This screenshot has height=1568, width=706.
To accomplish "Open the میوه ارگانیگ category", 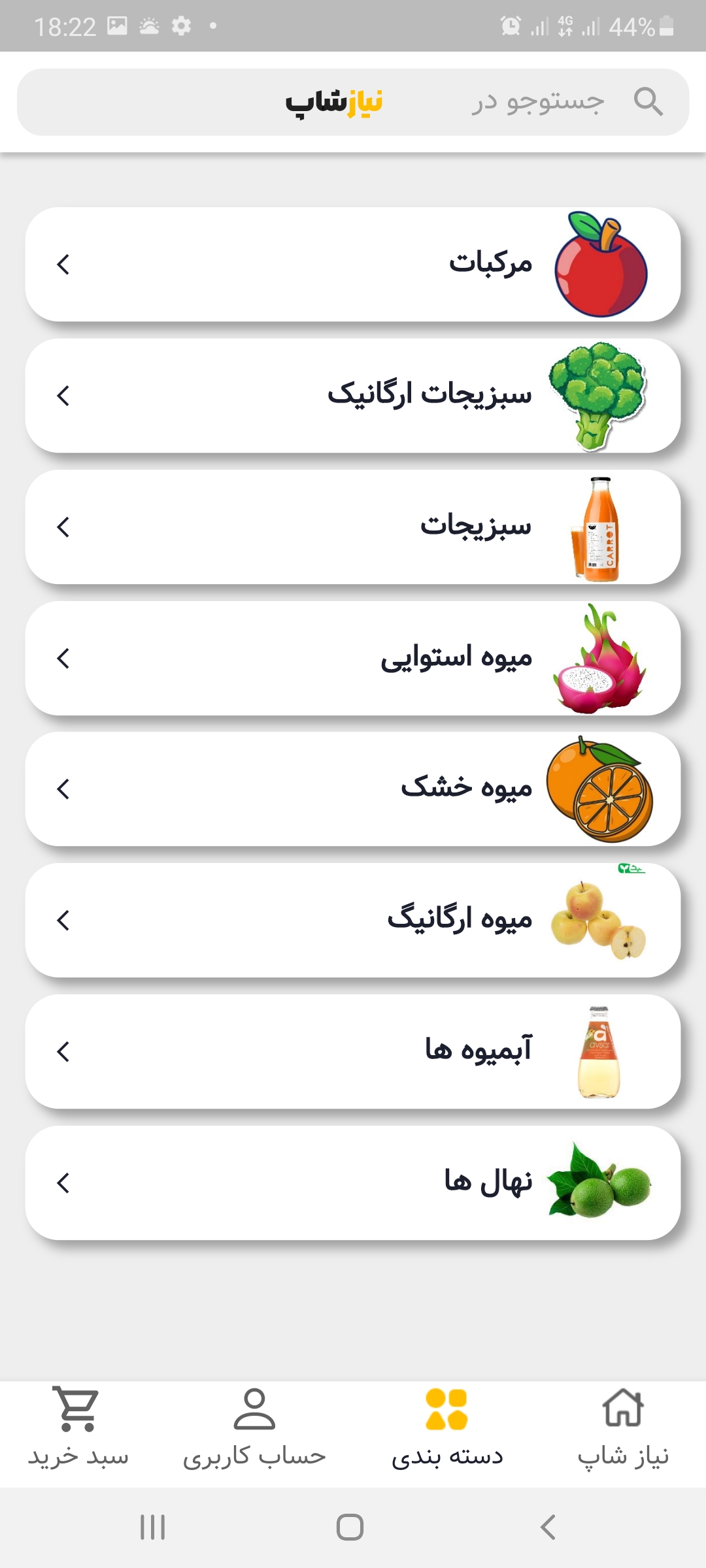I will point(353,920).
